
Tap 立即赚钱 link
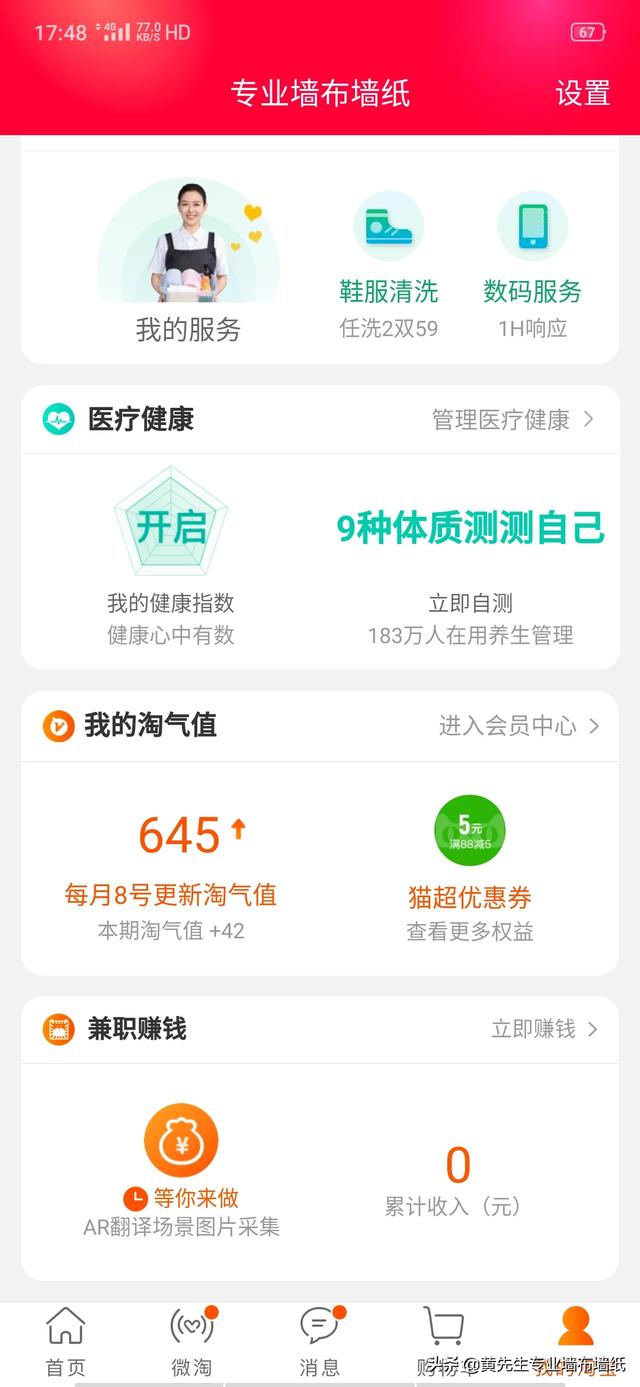click(x=545, y=1029)
